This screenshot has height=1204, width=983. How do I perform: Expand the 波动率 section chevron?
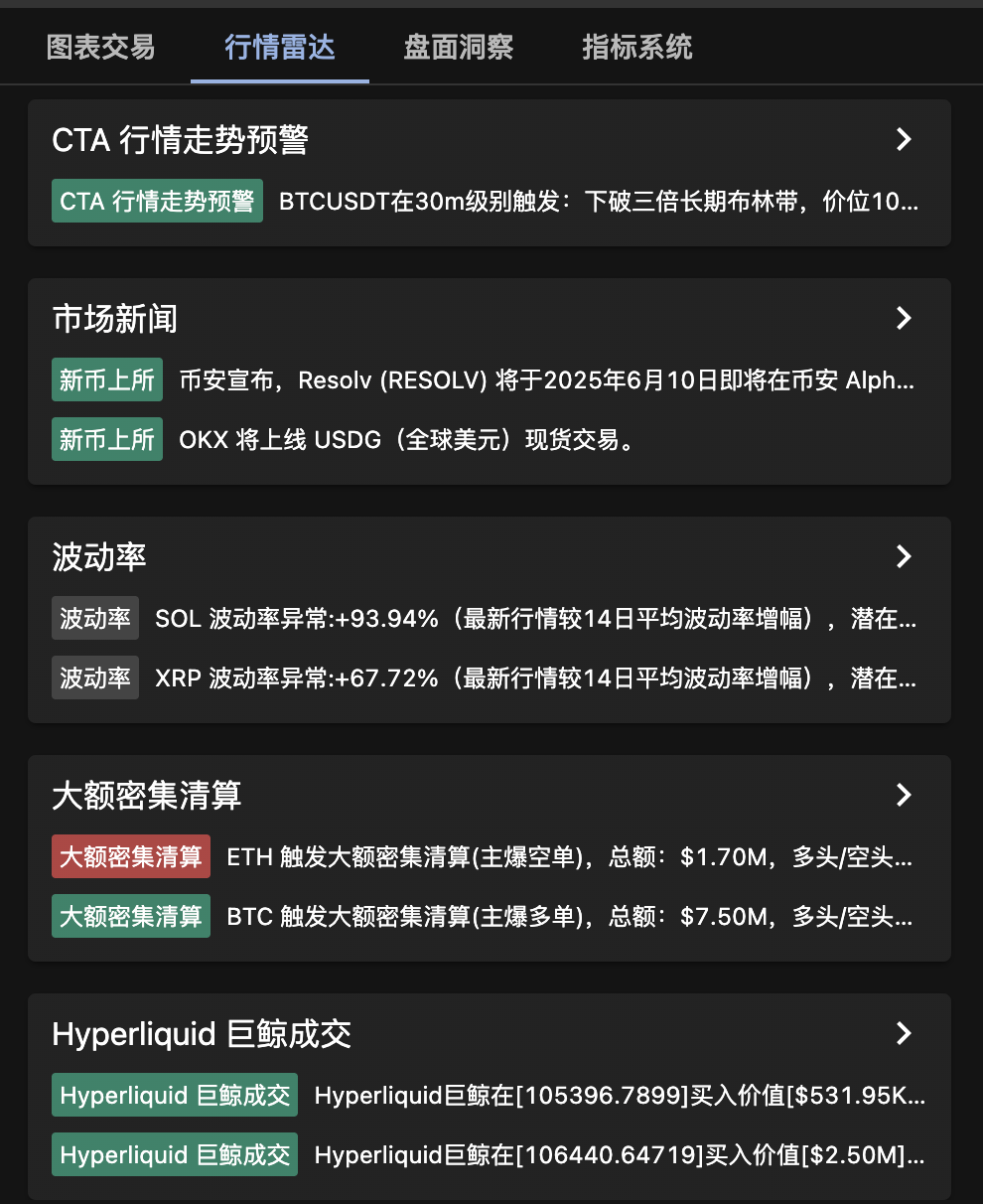pos(904,556)
